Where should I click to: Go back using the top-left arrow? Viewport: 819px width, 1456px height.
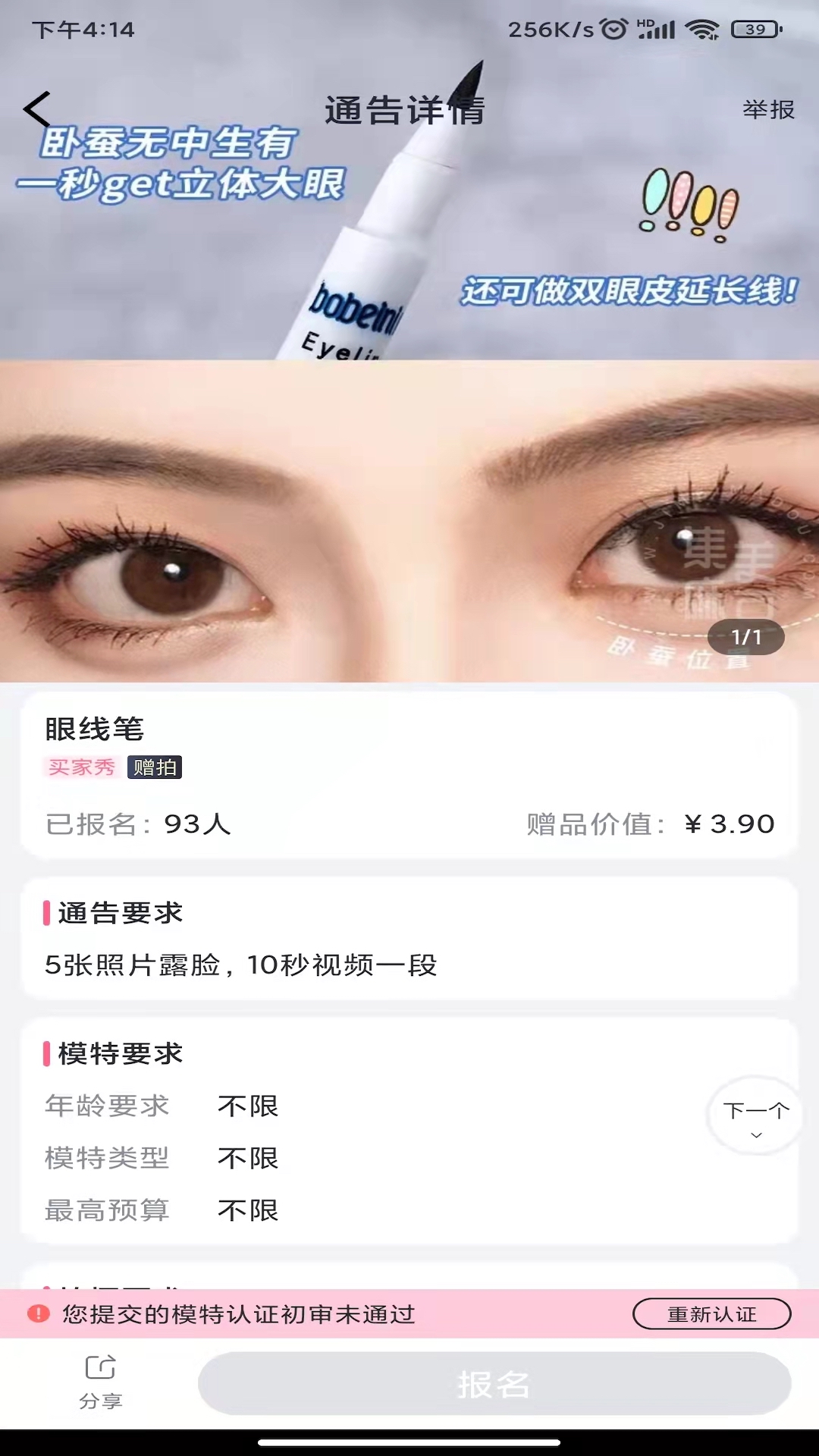[36, 110]
